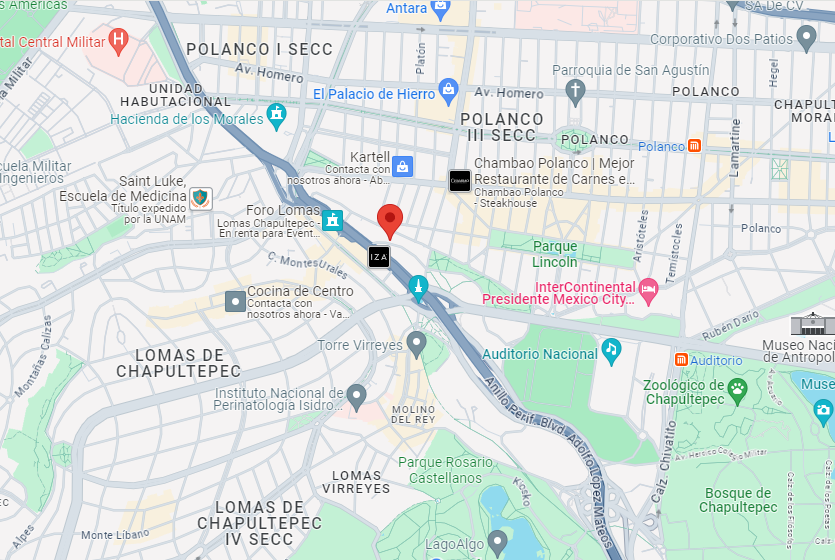835x560 pixels.
Task: Tap the Chambao Polanco restaurant marker
Action: pyautogui.click(x=460, y=181)
